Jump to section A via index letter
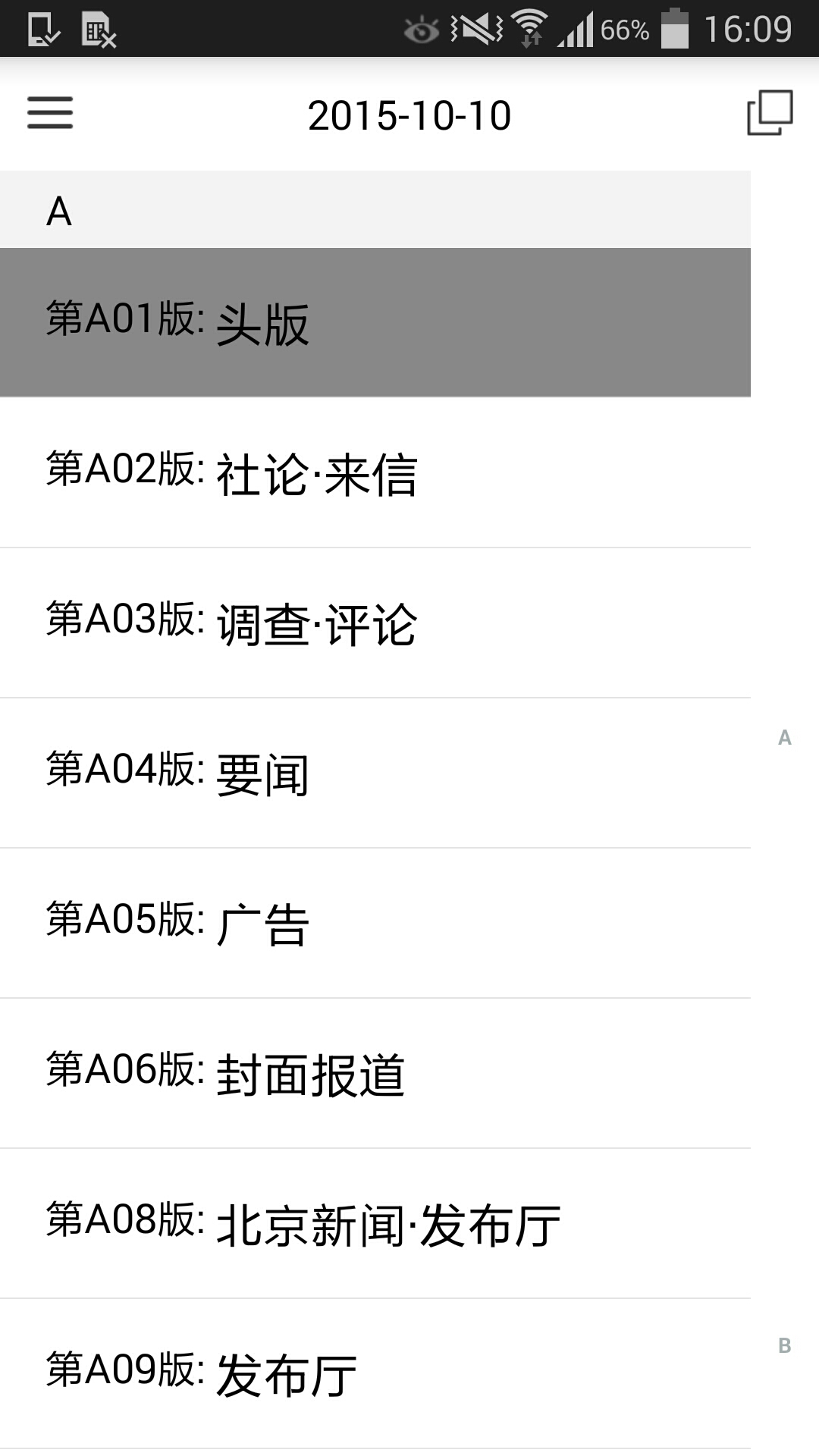 (784, 736)
